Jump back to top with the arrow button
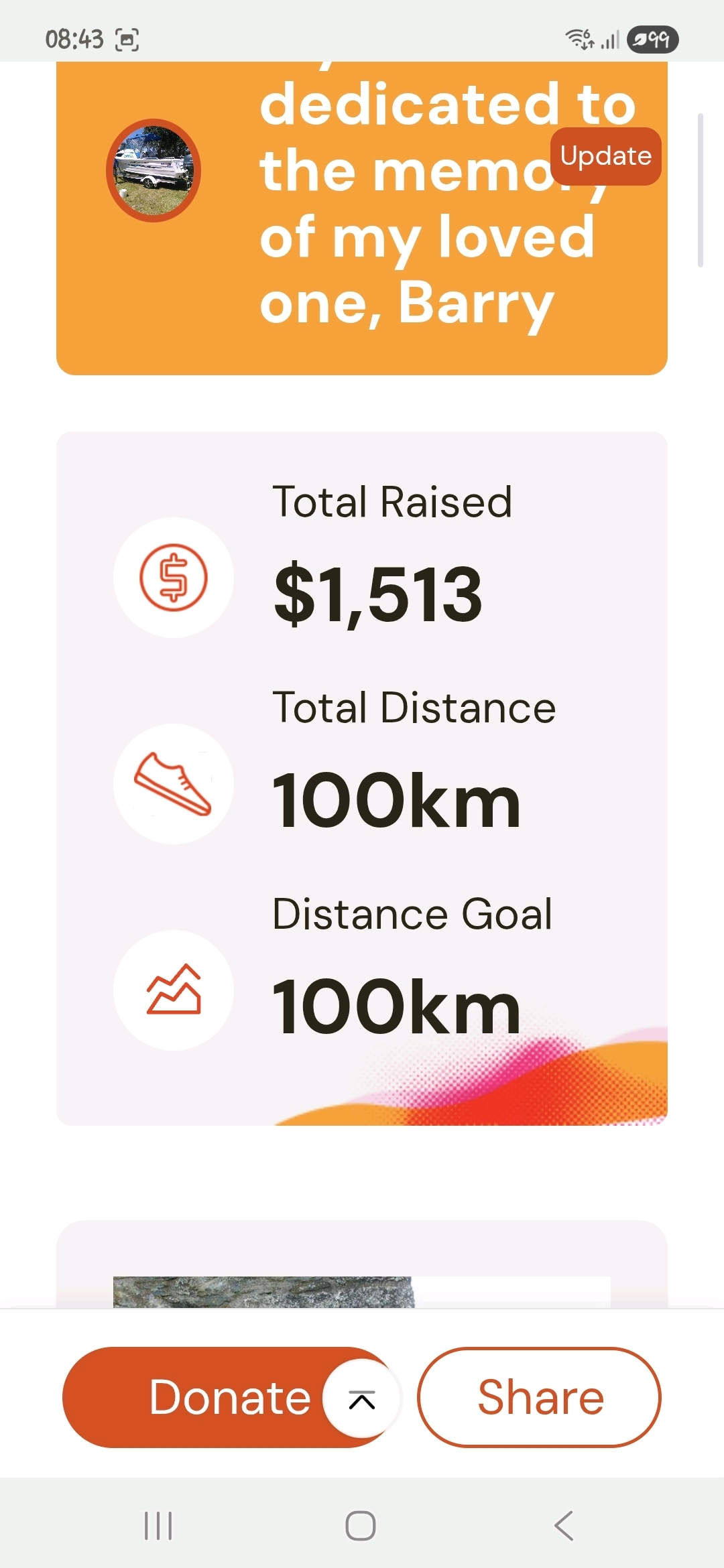This screenshot has height=1568, width=724. click(362, 1398)
